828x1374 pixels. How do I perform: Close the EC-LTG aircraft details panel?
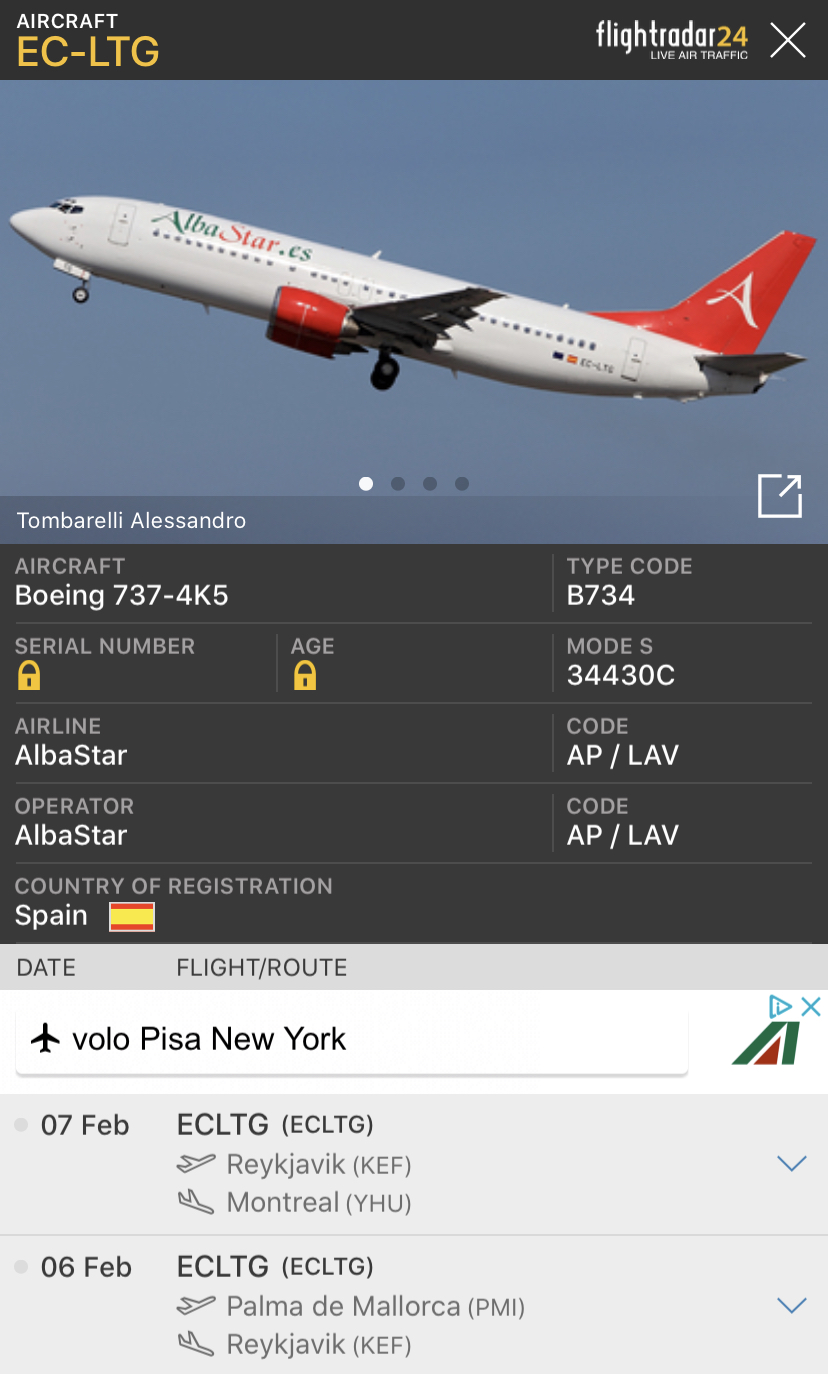pyautogui.click(x=788, y=40)
